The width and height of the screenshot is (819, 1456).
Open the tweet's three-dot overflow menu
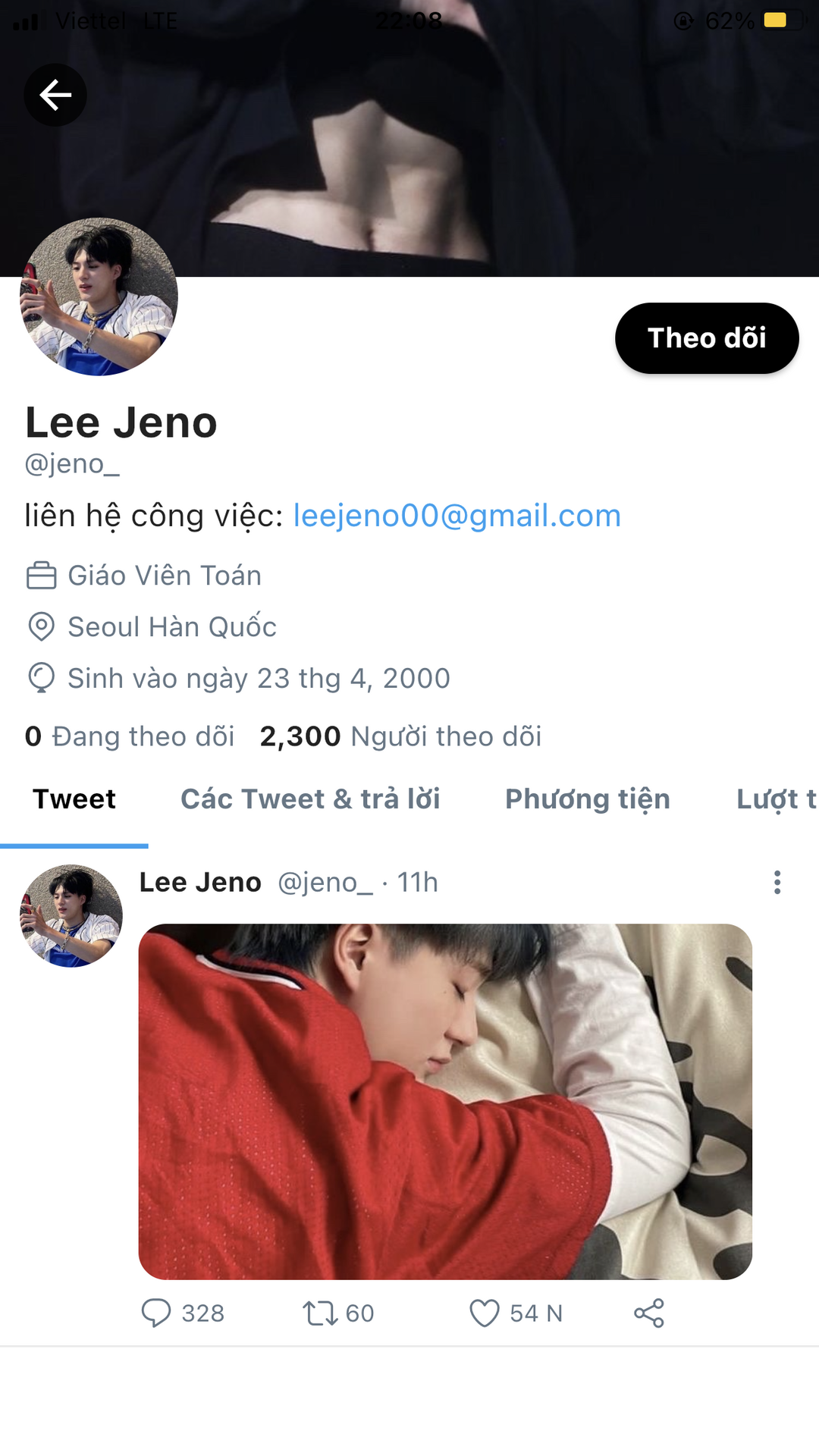[777, 882]
